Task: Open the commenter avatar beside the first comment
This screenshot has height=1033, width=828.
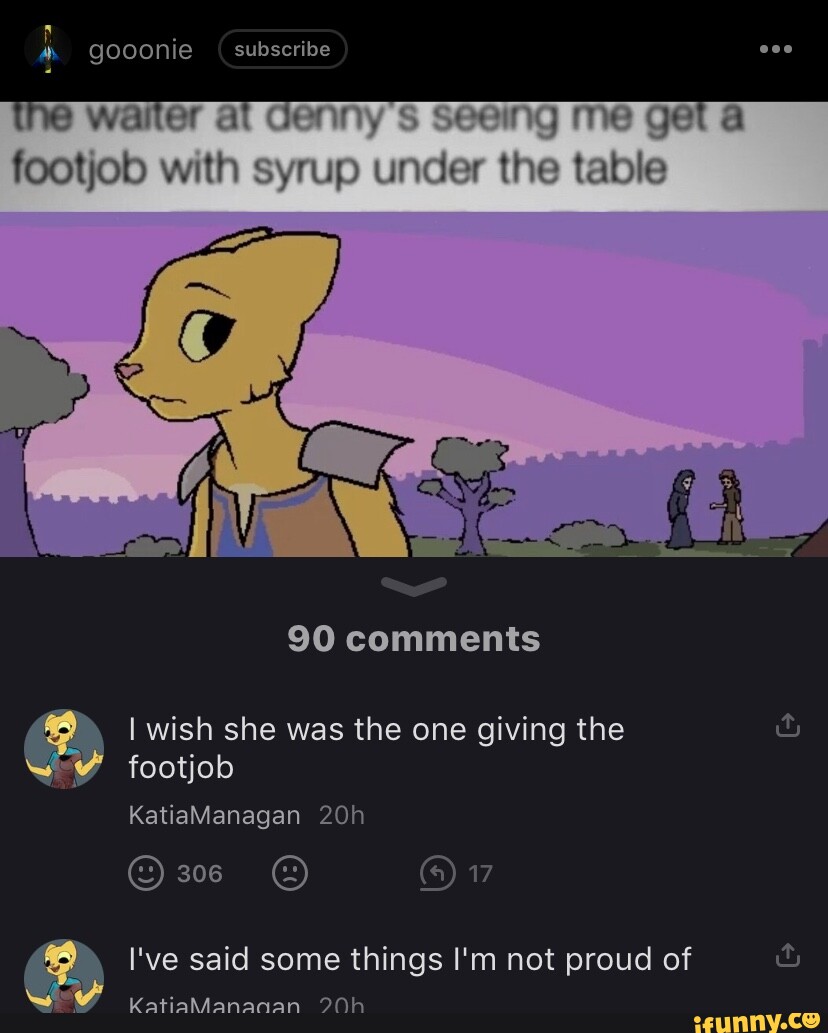Action: [64, 750]
